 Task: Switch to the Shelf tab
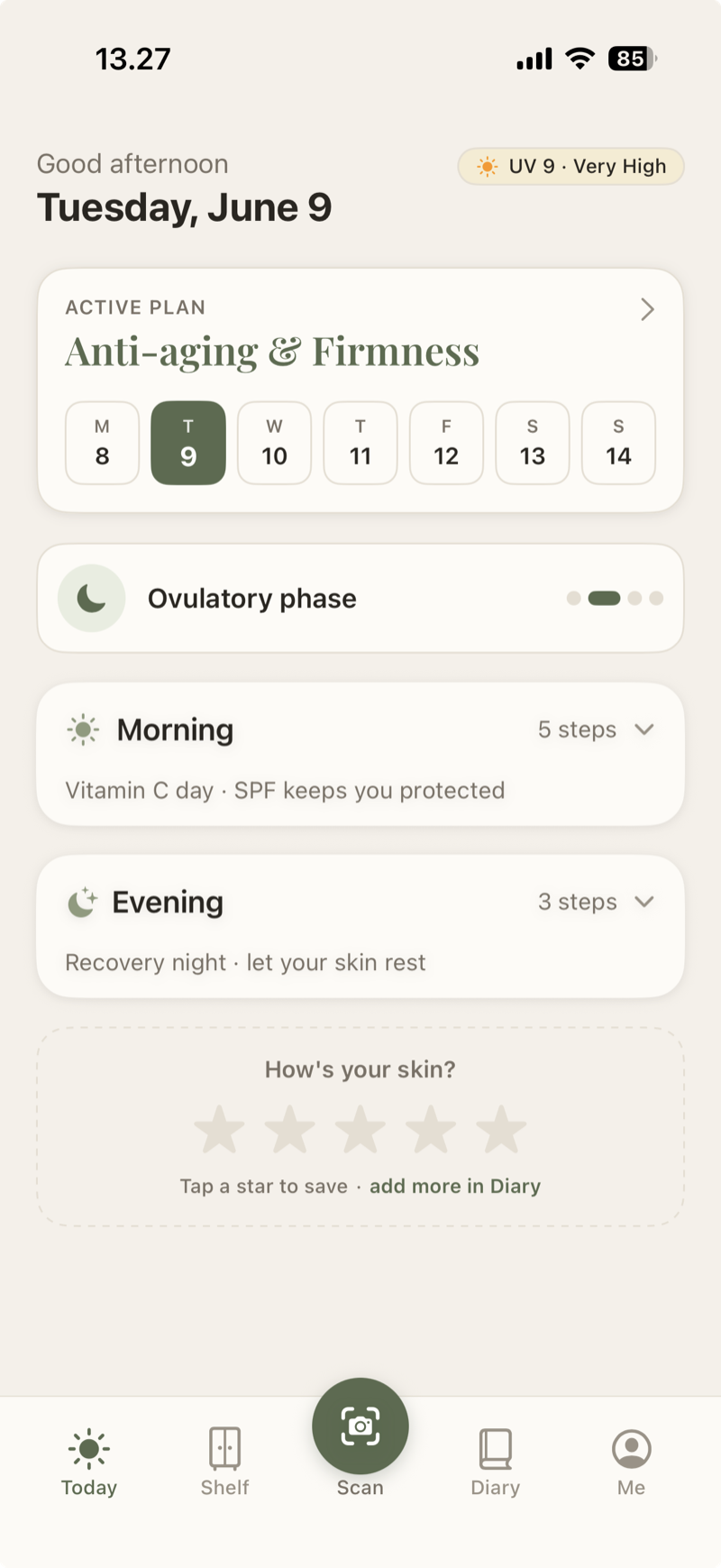pos(224,1462)
